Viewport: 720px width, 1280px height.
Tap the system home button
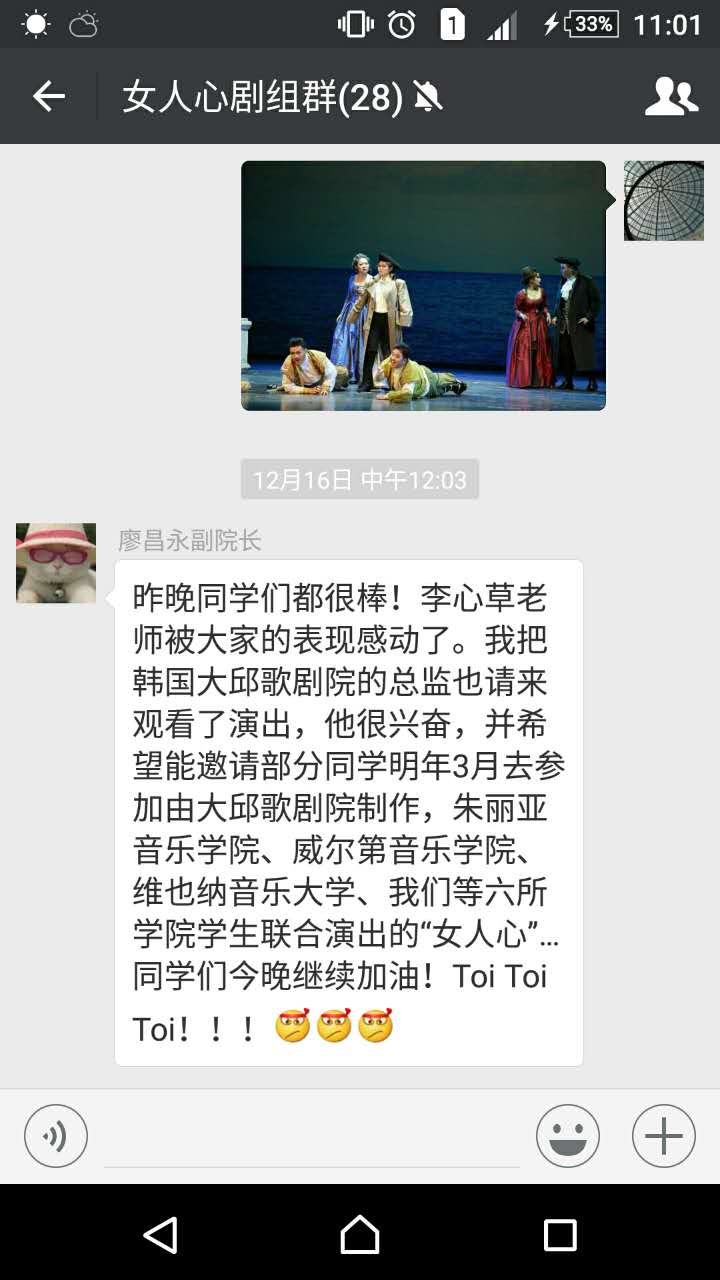click(360, 1235)
